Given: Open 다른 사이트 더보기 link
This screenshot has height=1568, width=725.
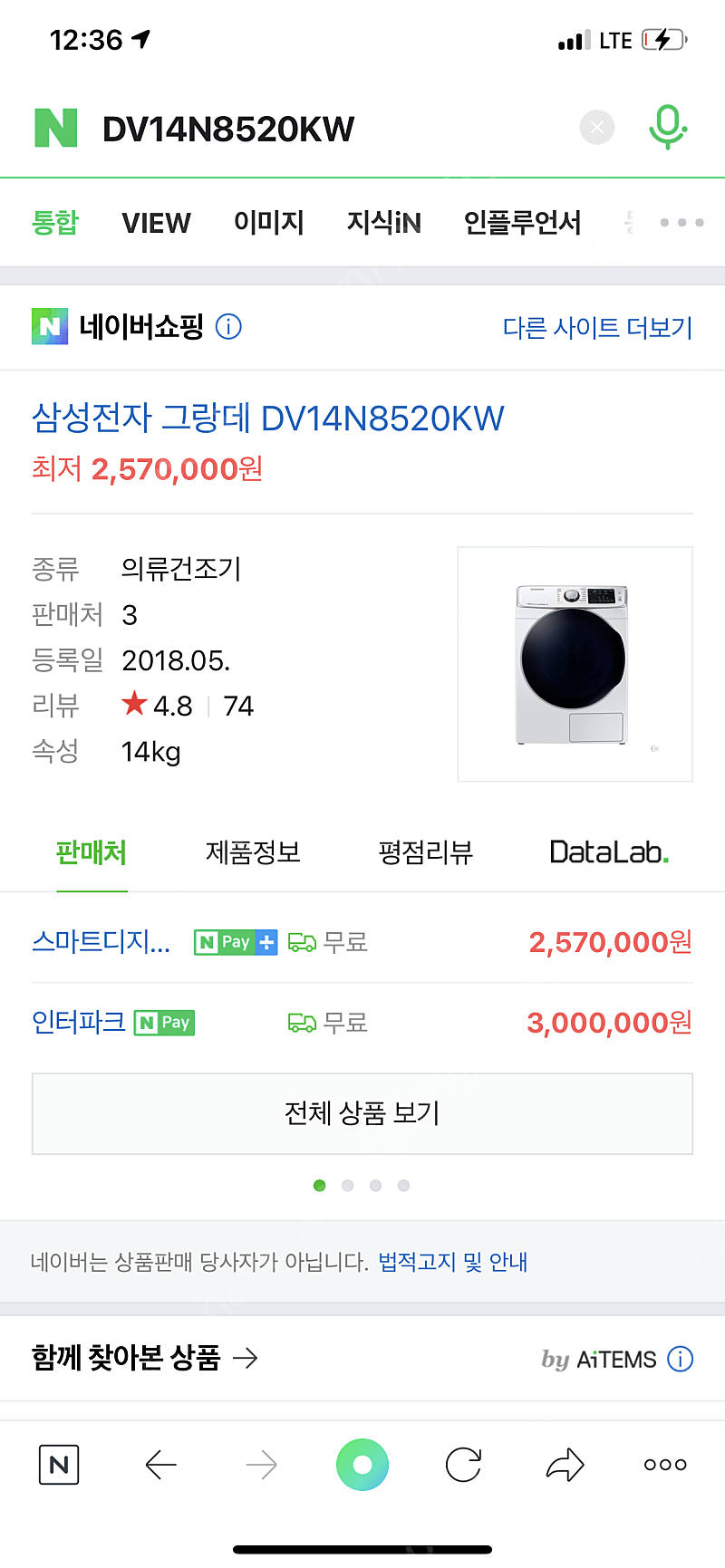Looking at the screenshot, I should click(x=597, y=327).
